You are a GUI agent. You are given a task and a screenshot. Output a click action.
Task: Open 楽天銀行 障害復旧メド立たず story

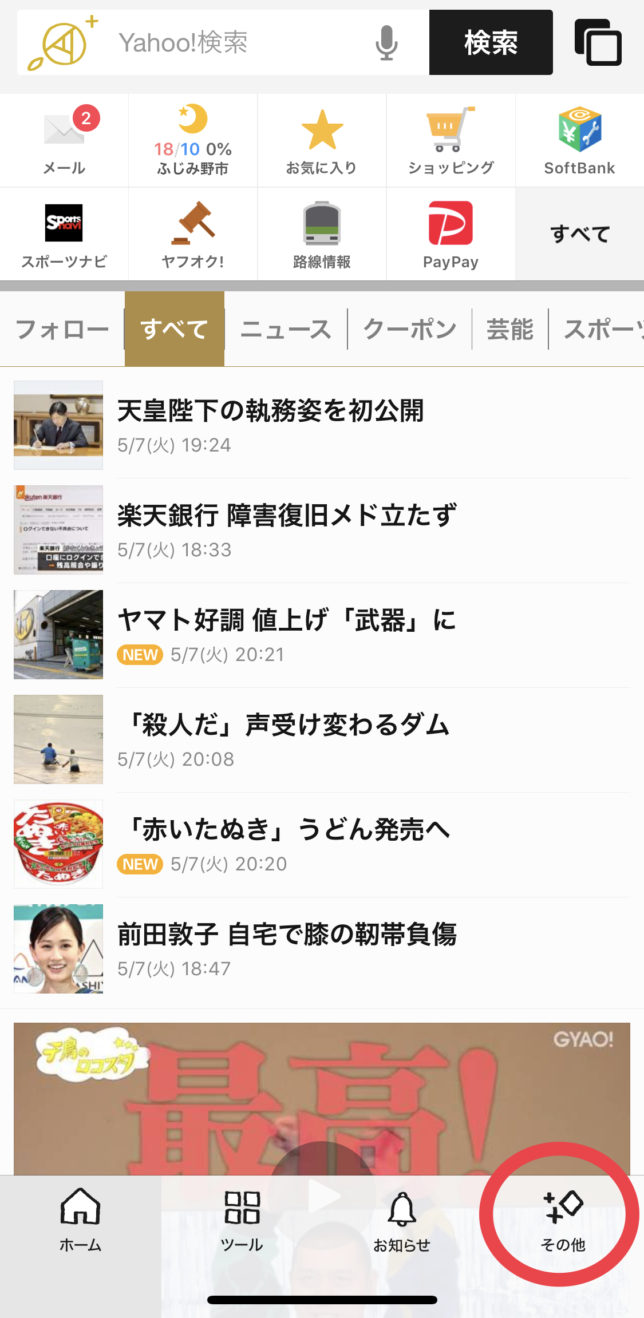(286, 516)
